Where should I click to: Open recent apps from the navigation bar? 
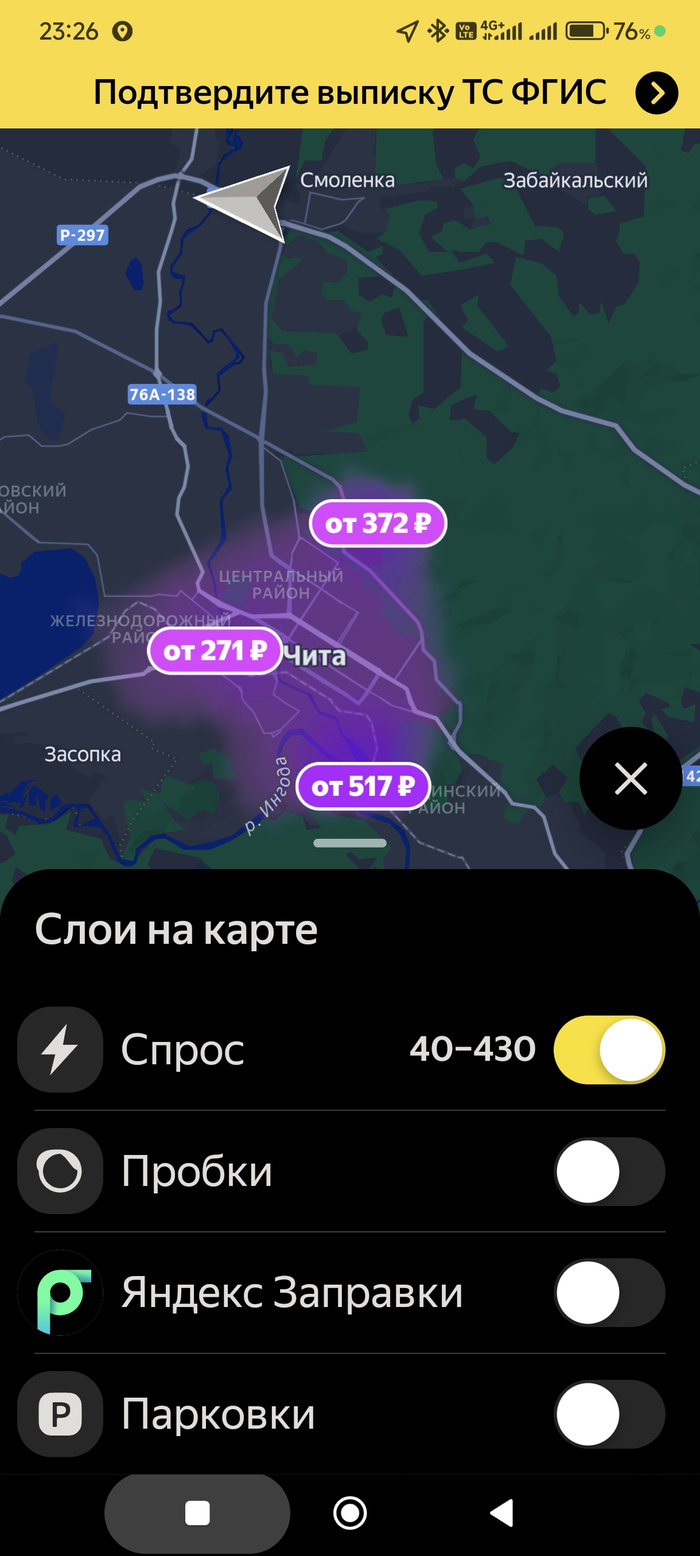click(x=198, y=1513)
